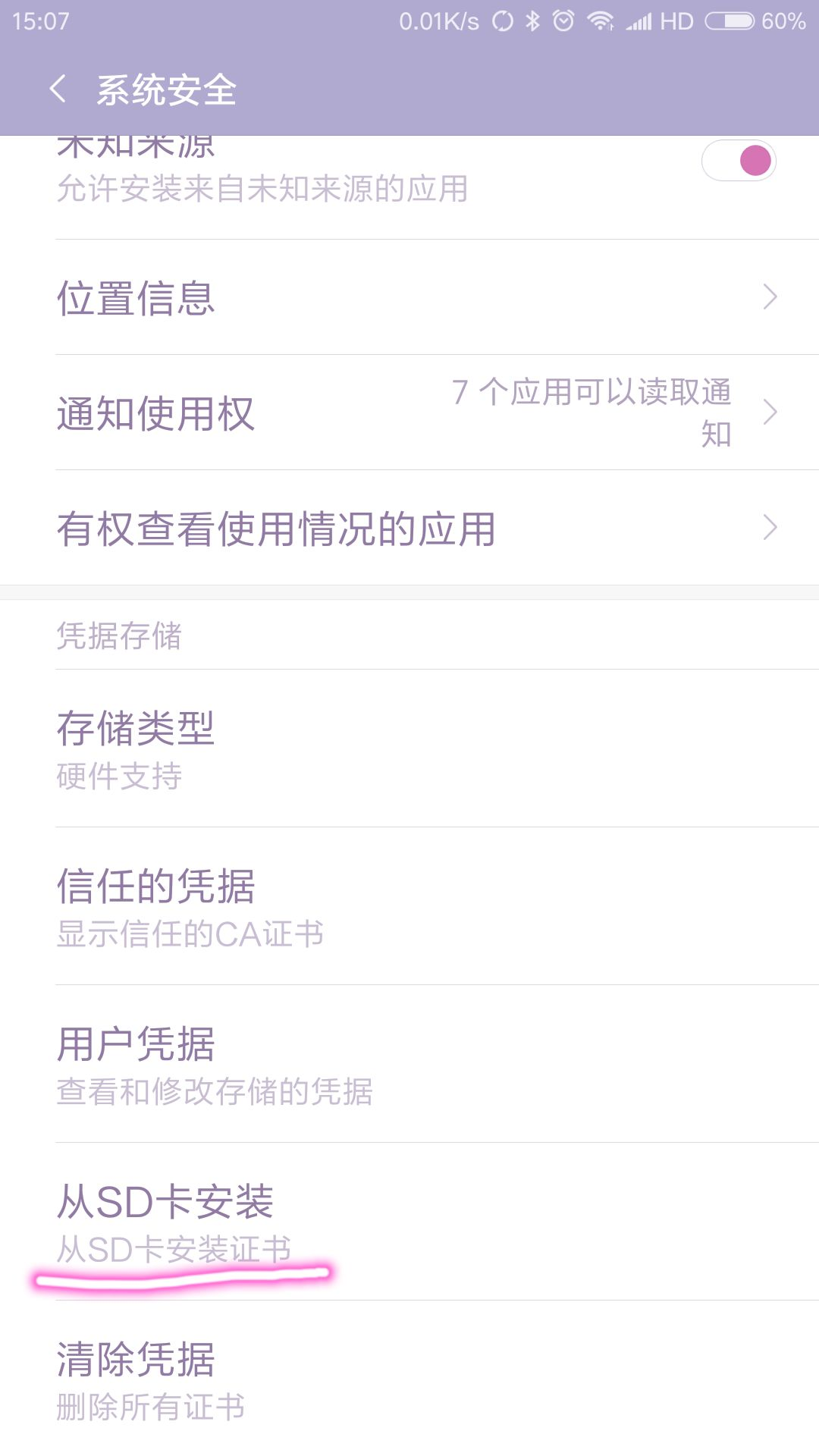
Task: Open 有权查看使用情况的应用
Action: [409, 528]
